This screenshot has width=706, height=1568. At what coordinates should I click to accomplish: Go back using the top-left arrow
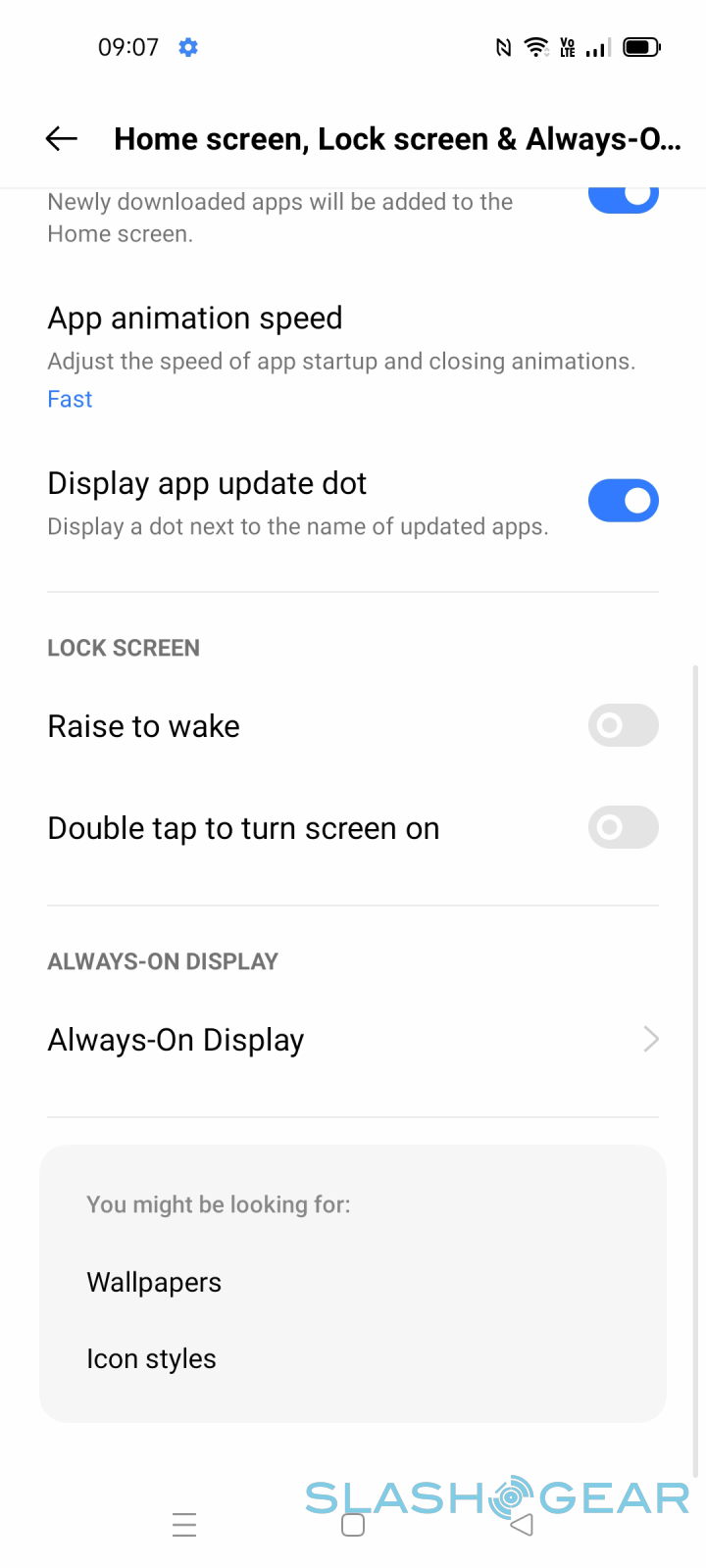(61, 139)
